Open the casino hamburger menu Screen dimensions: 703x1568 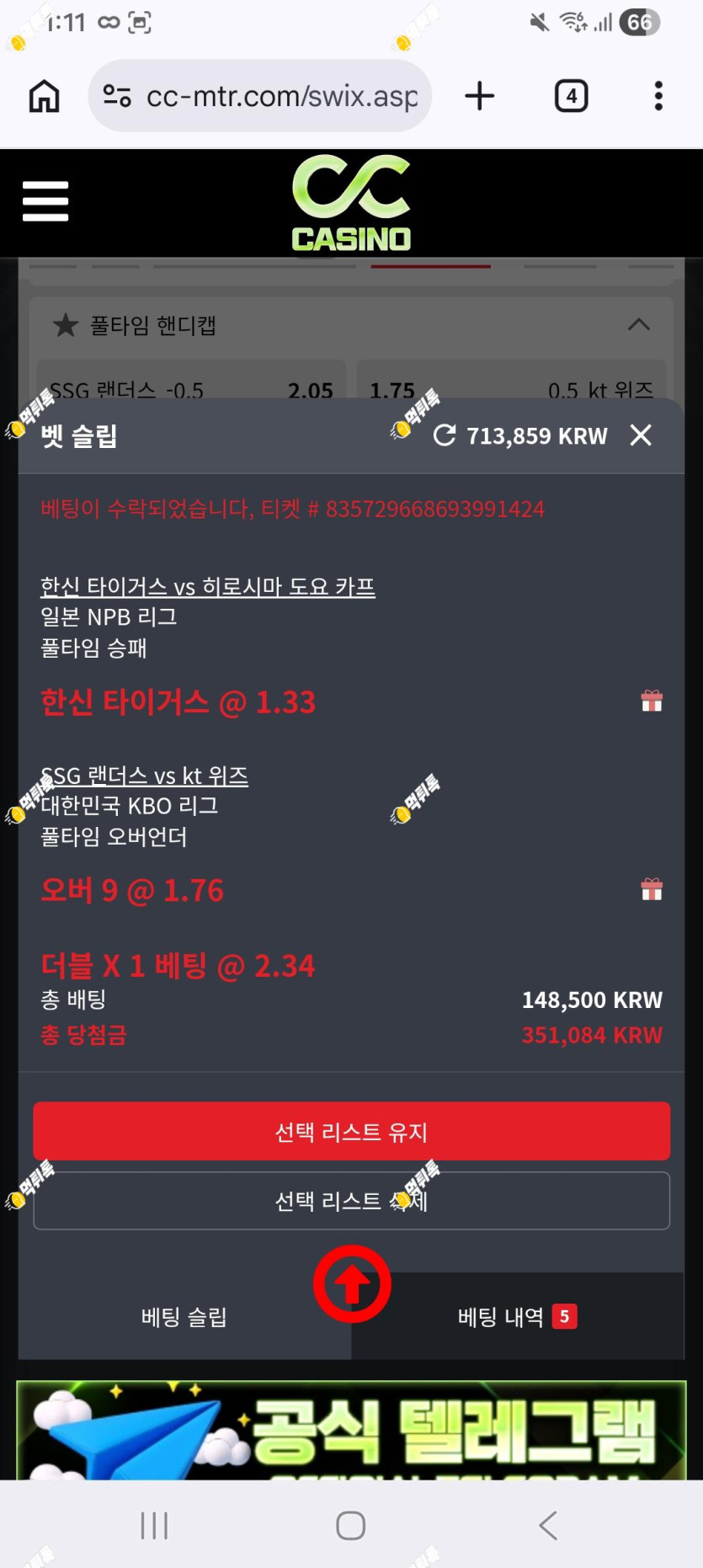pos(45,201)
